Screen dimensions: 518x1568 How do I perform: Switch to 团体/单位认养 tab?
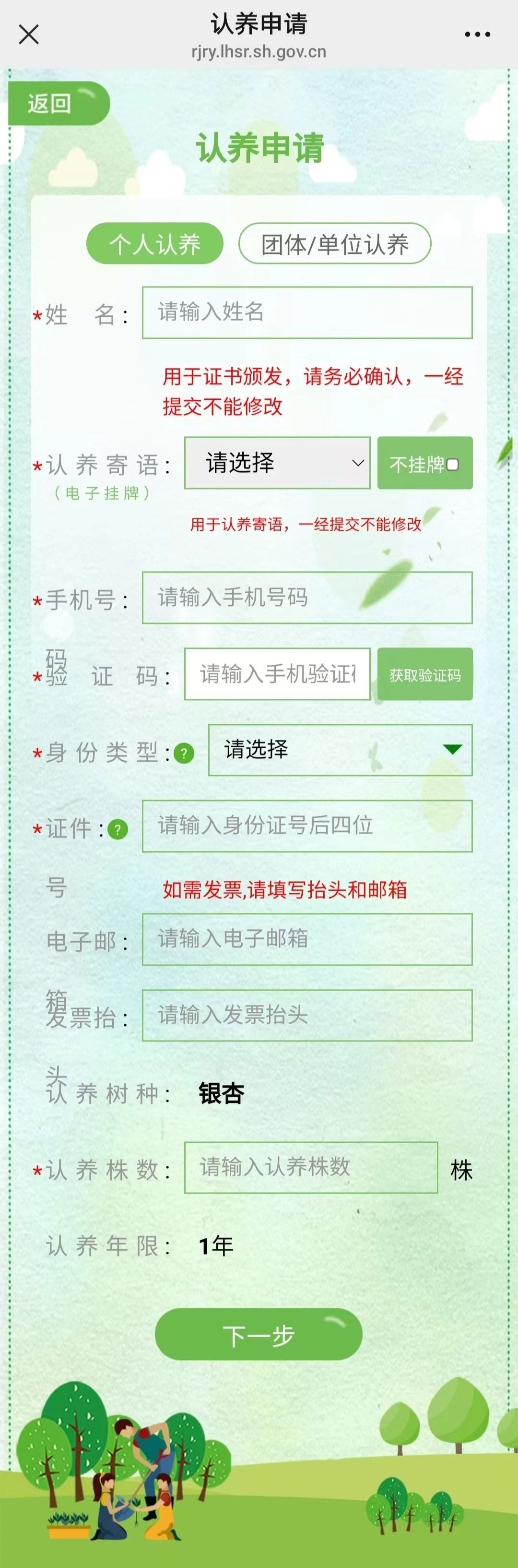tap(334, 244)
